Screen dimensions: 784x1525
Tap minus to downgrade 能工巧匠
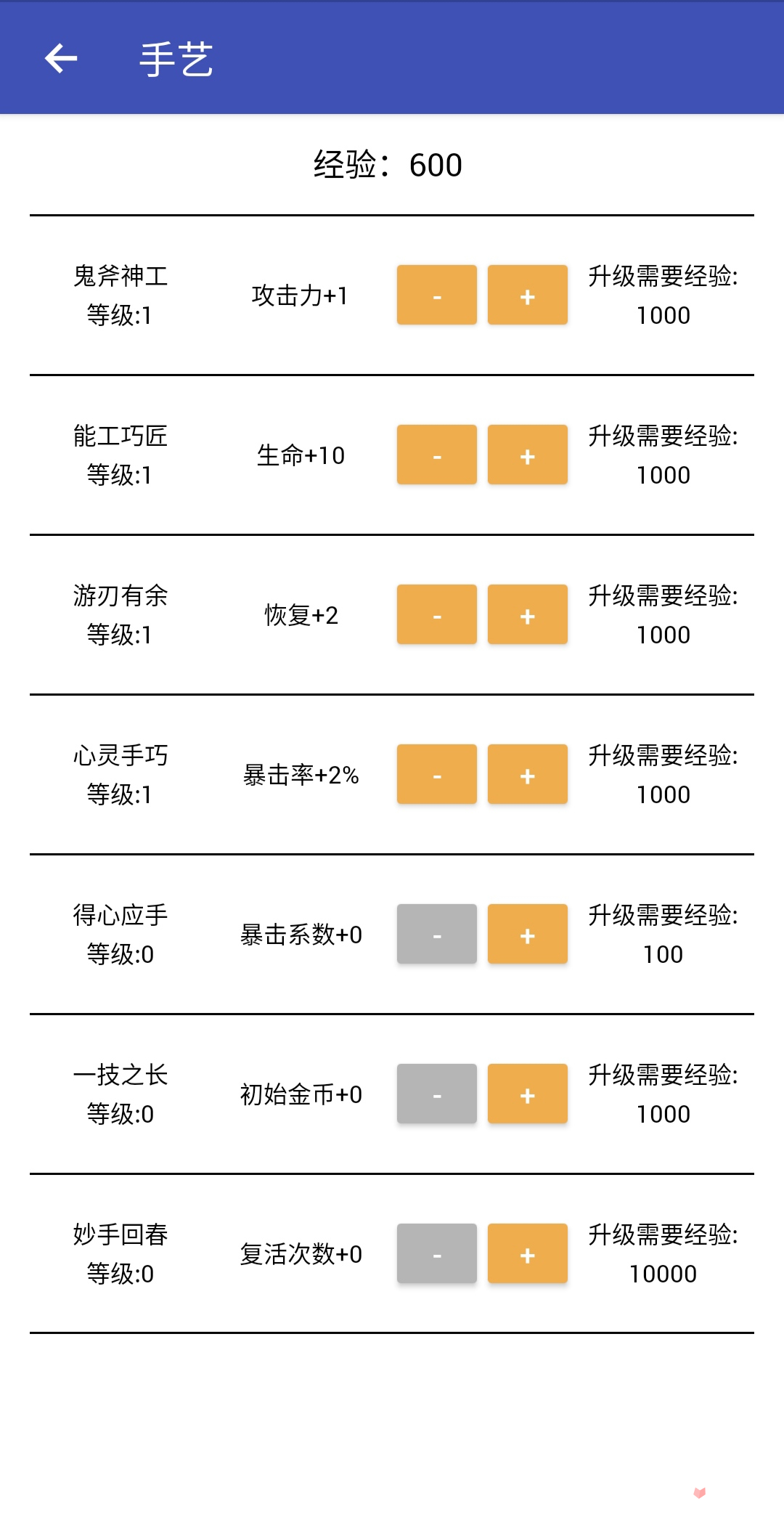pyautogui.click(x=436, y=455)
